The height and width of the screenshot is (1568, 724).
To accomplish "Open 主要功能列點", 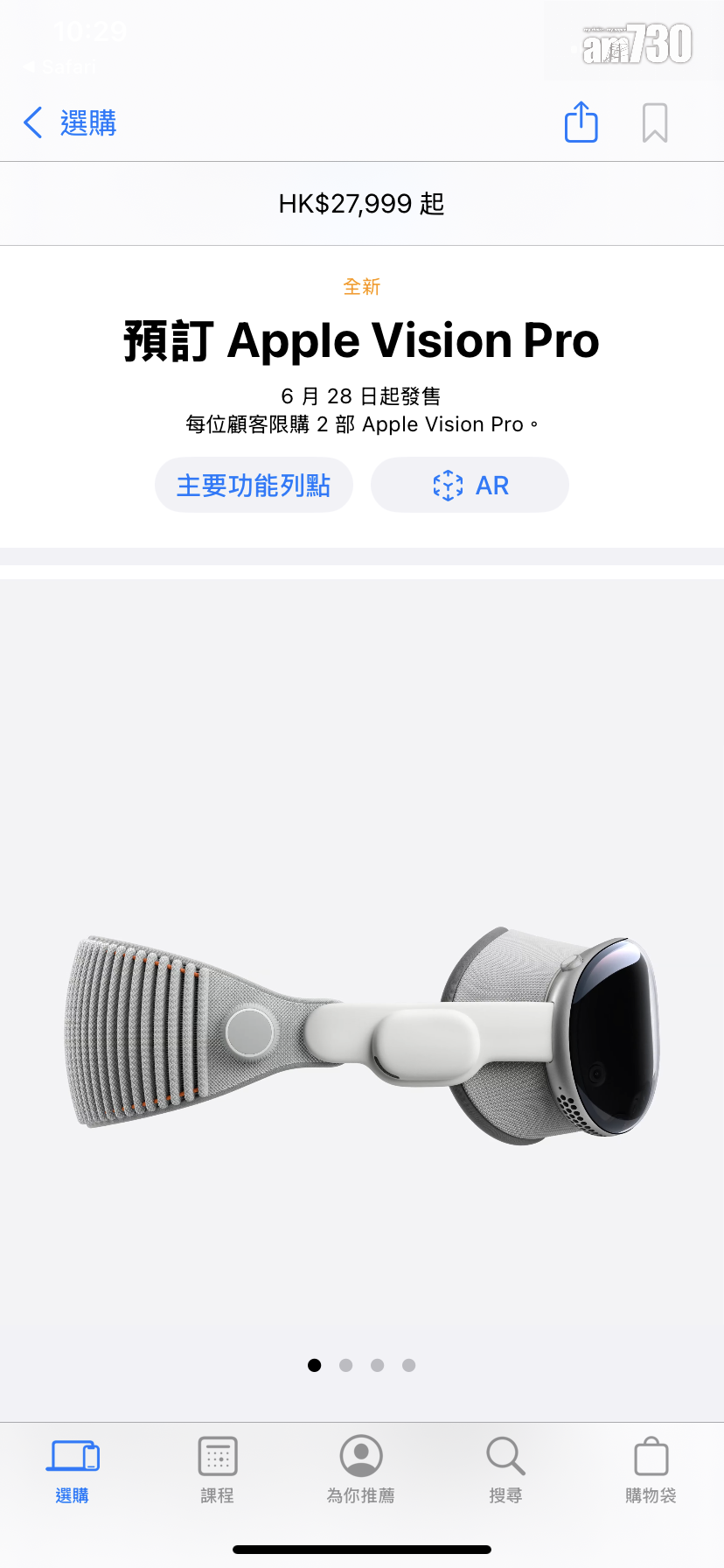I will (254, 485).
